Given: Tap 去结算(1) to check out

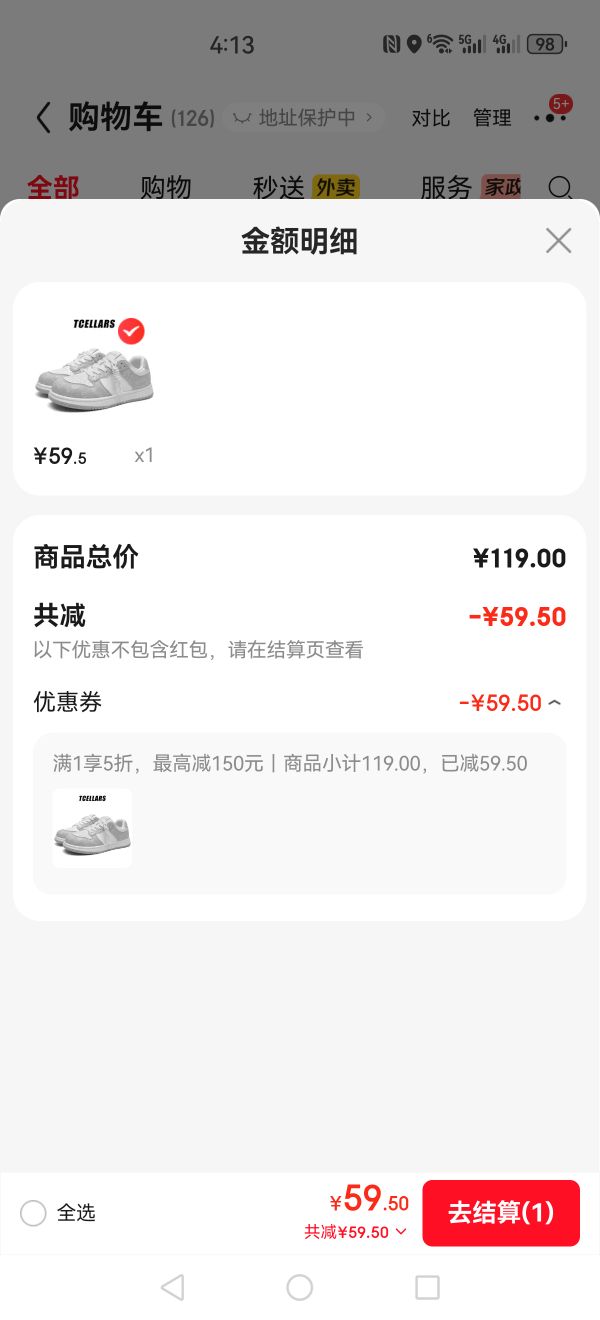Looking at the screenshot, I should (x=501, y=1213).
